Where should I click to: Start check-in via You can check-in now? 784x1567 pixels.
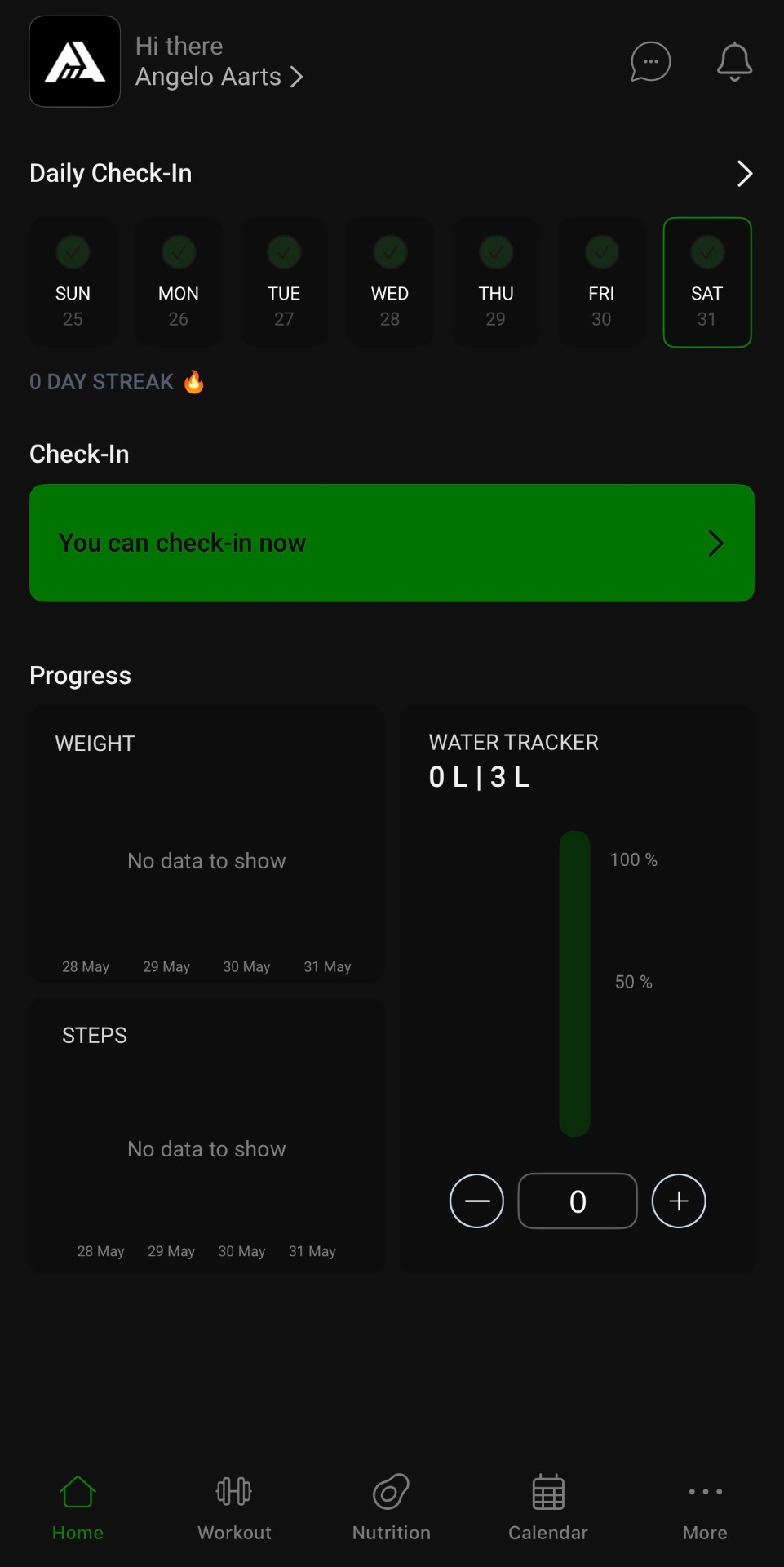click(x=392, y=543)
